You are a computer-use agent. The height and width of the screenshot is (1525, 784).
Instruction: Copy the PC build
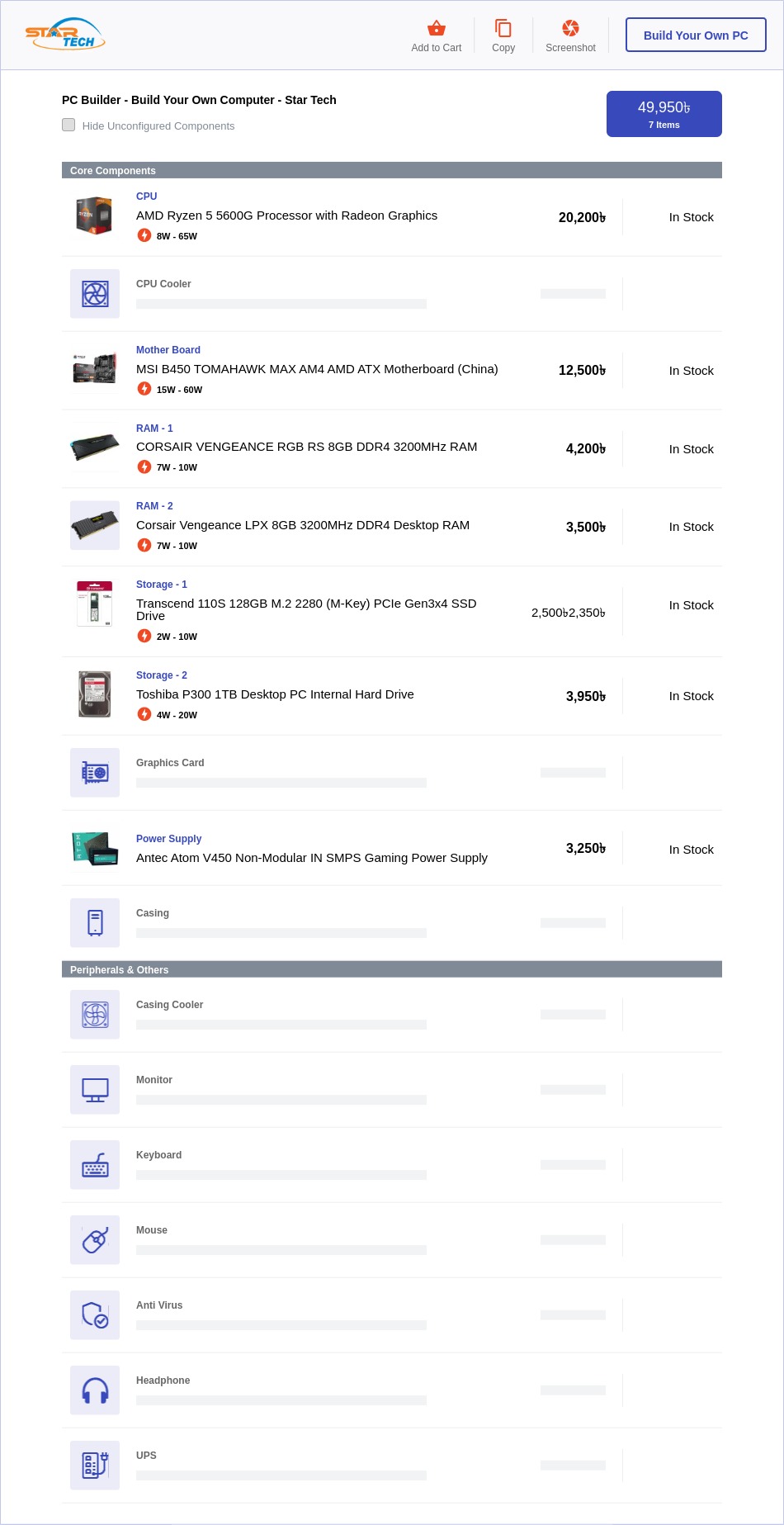503,36
